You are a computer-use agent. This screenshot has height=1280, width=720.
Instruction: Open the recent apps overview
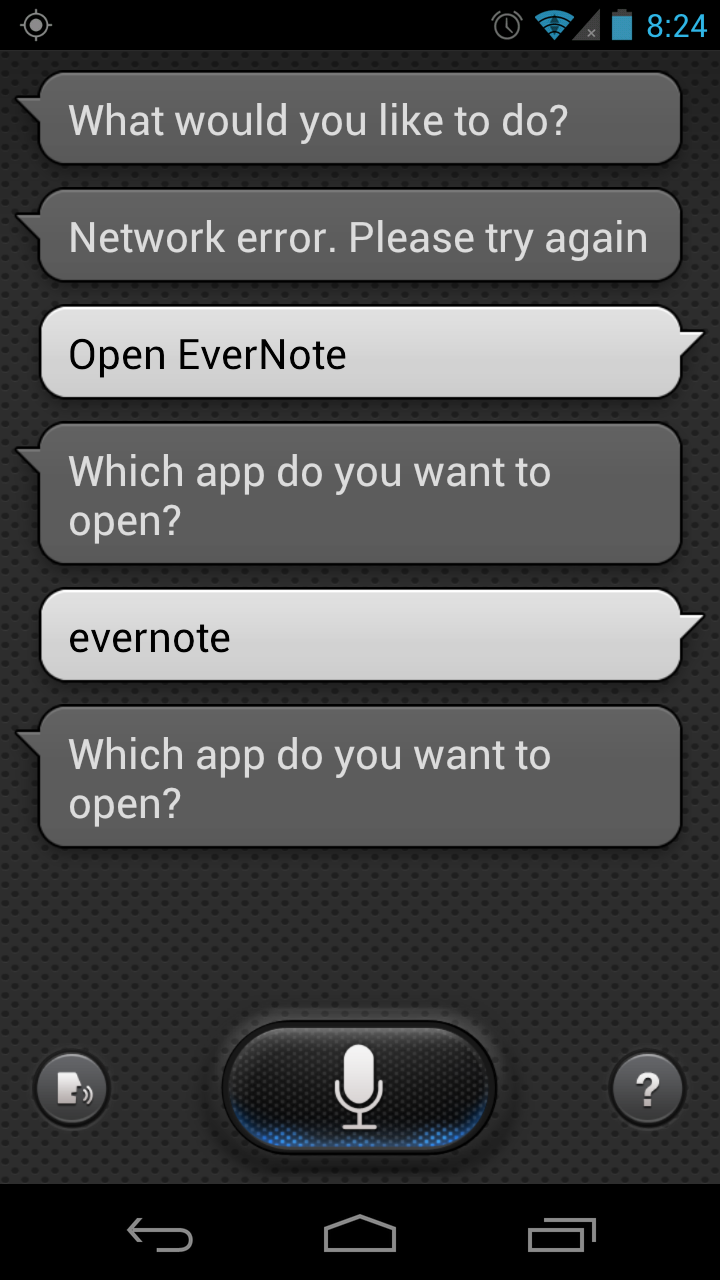pos(561,1234)
